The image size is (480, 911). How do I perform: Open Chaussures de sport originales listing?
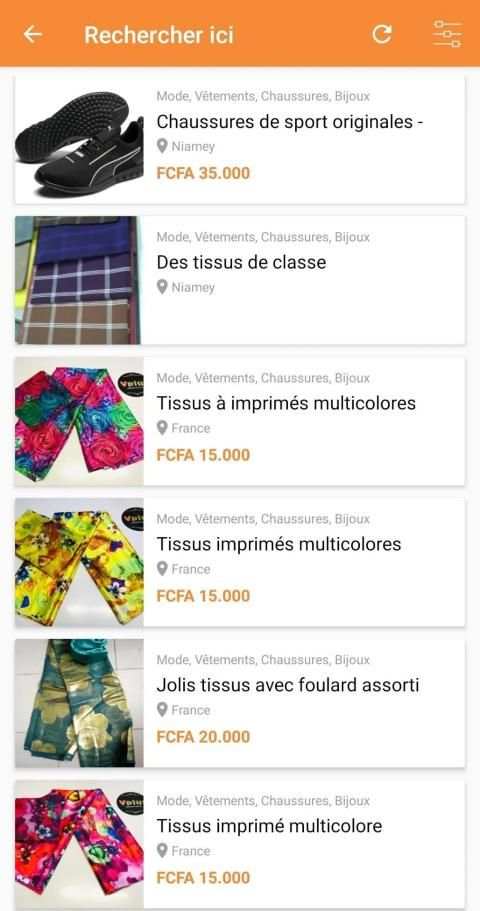240,140
